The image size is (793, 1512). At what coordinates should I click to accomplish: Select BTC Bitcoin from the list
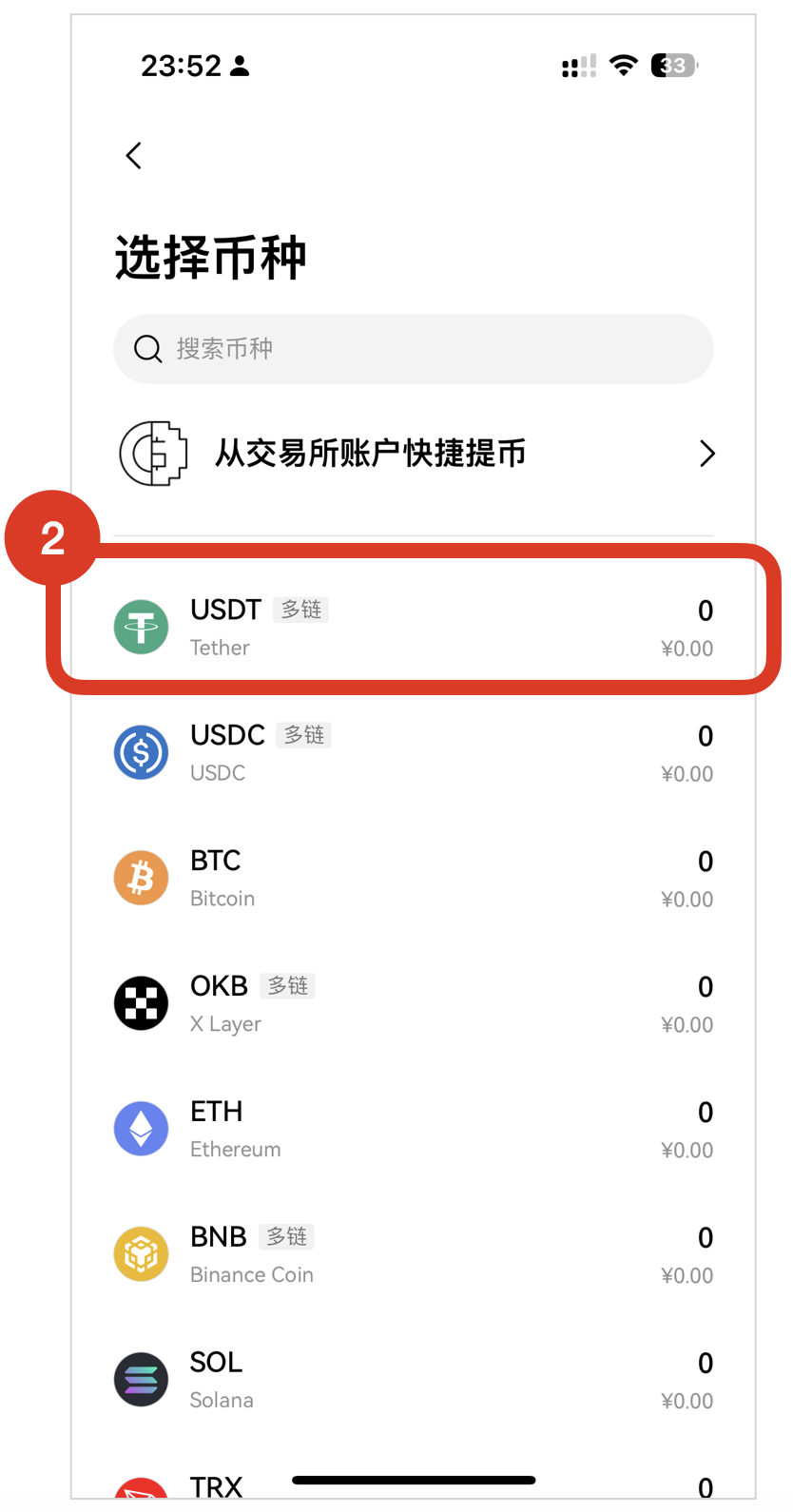(414, 879)
